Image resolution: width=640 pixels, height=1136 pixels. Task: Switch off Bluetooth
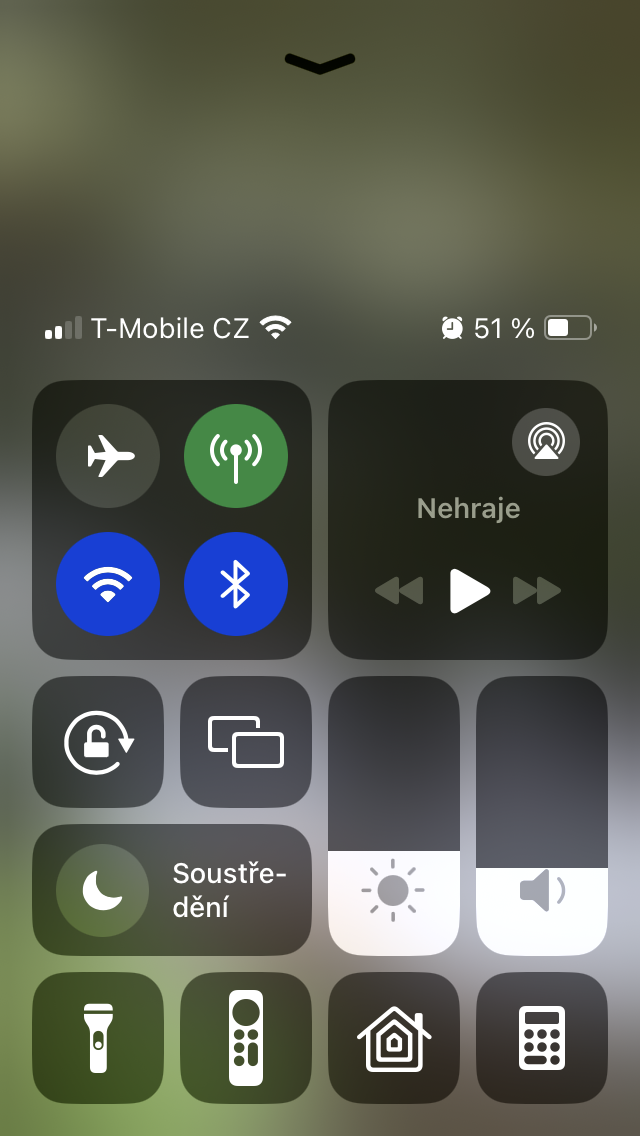point(236,584)
